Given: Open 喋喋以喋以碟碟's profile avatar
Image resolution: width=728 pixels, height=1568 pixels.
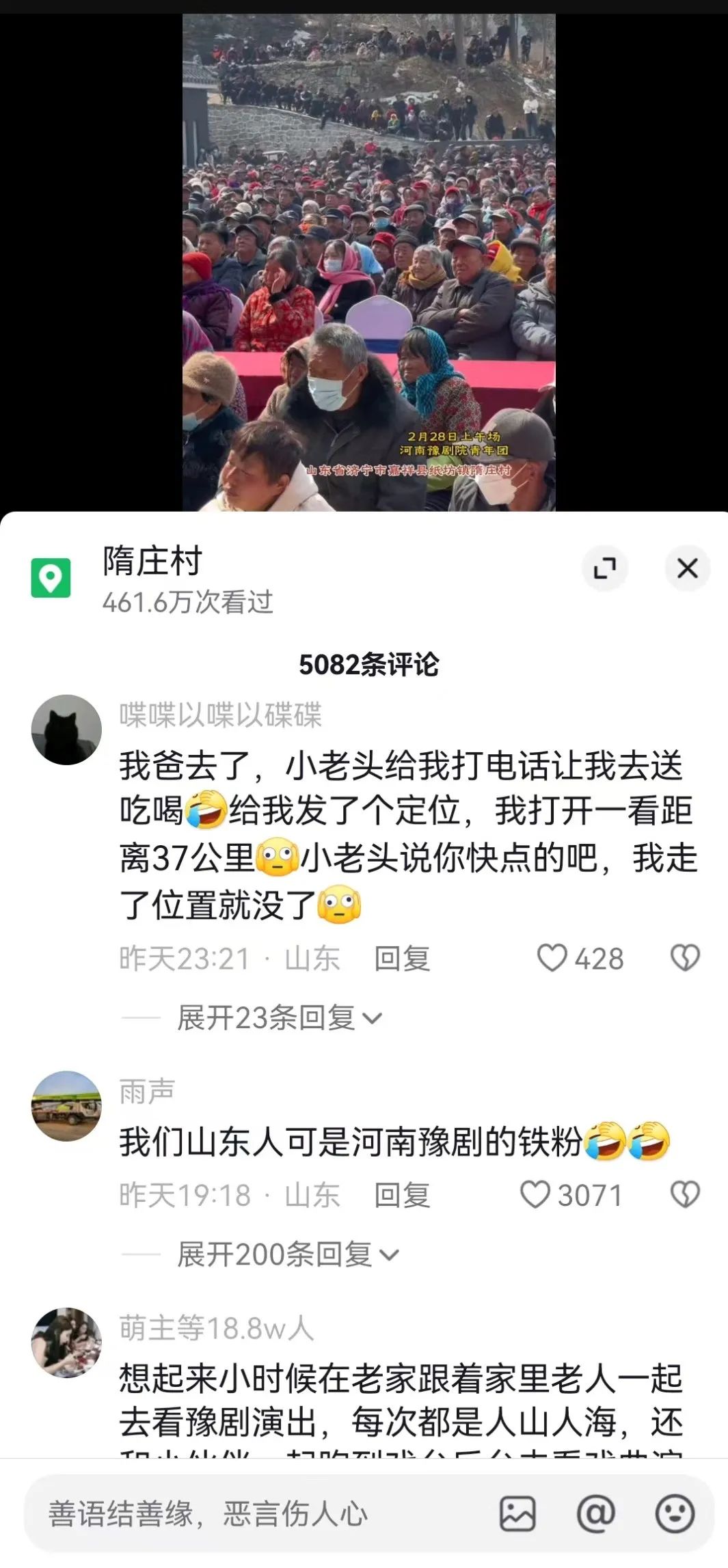Looking at the screenshot, I should point(66,730).
